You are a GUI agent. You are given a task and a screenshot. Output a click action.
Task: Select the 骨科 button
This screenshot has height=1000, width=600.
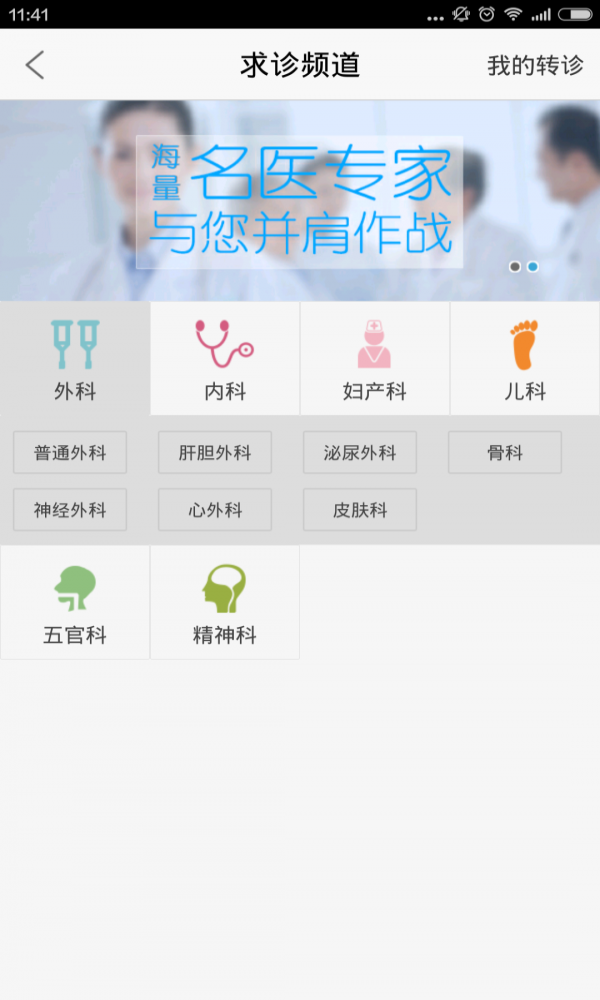(505, 453)
